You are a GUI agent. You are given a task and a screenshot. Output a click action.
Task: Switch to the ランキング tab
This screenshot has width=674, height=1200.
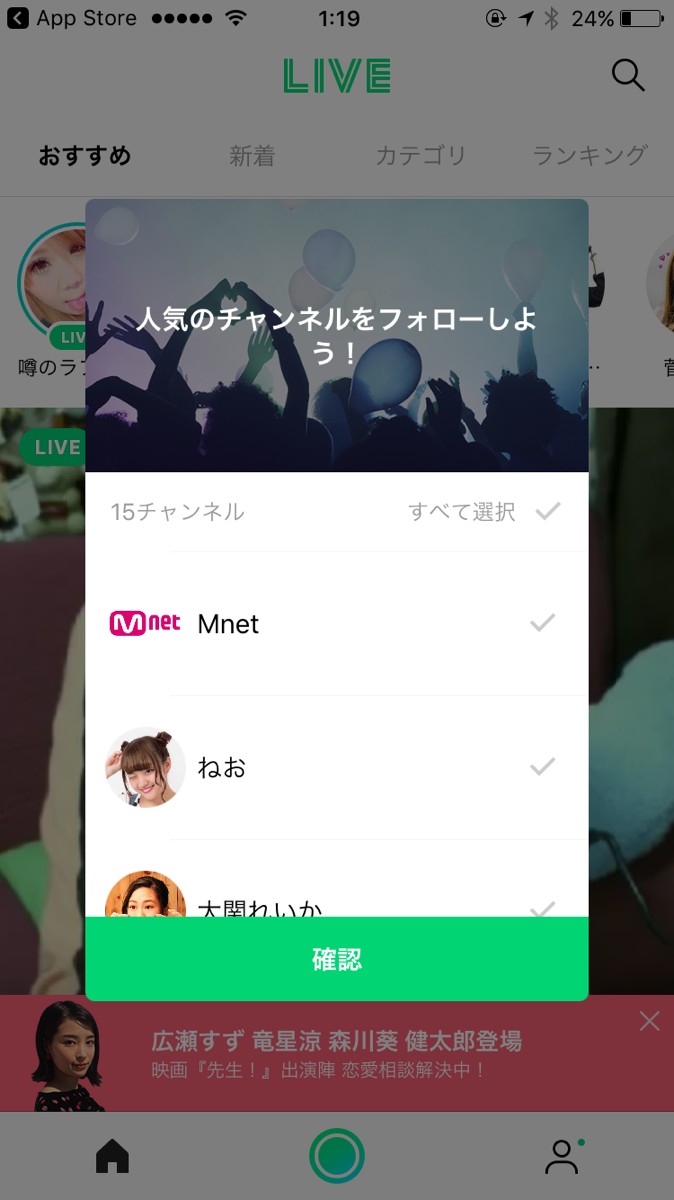[590, 156]
